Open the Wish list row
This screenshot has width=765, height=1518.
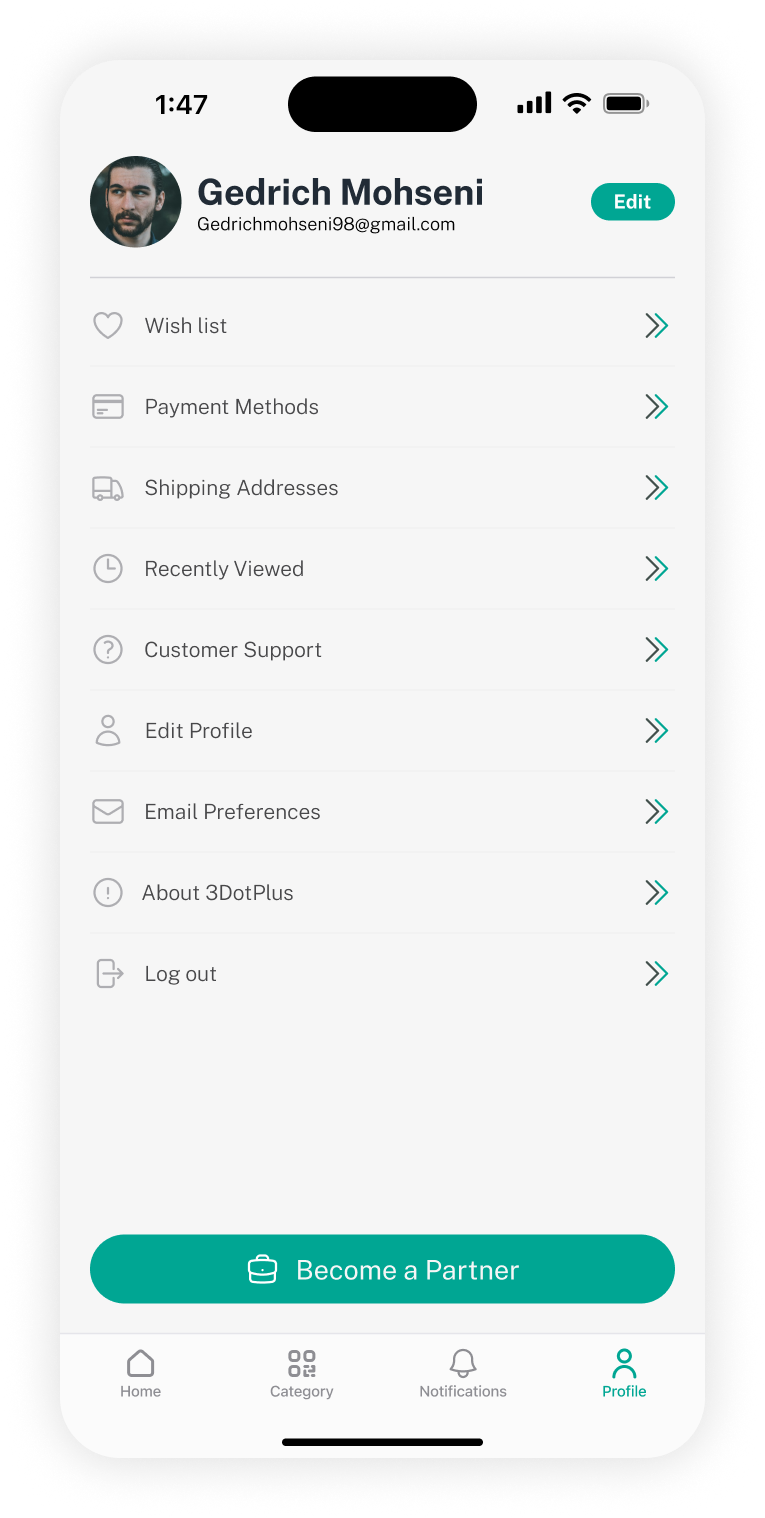[382, 326]
